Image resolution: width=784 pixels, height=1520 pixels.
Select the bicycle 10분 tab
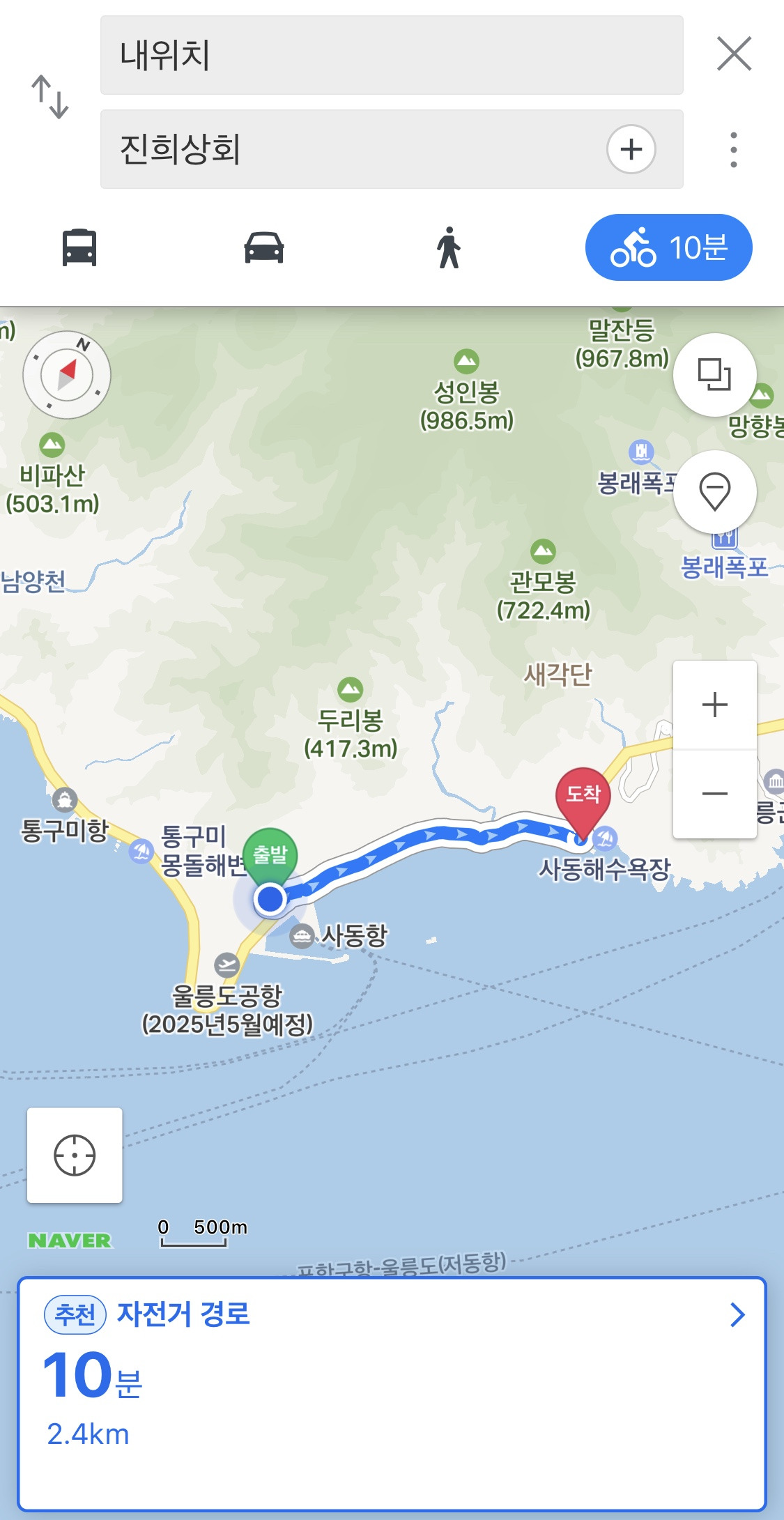pos(668,248)
